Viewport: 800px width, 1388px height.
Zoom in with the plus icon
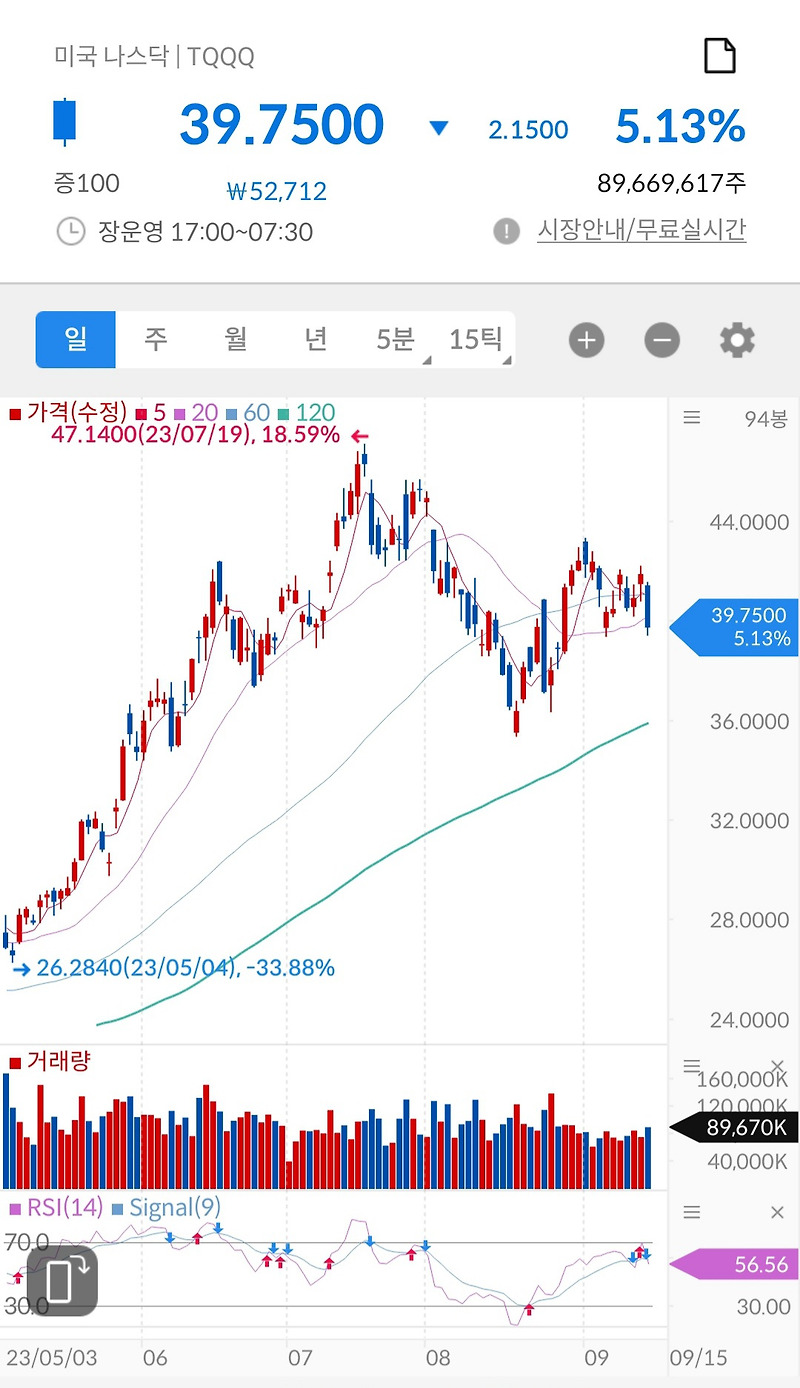point(586,340)
